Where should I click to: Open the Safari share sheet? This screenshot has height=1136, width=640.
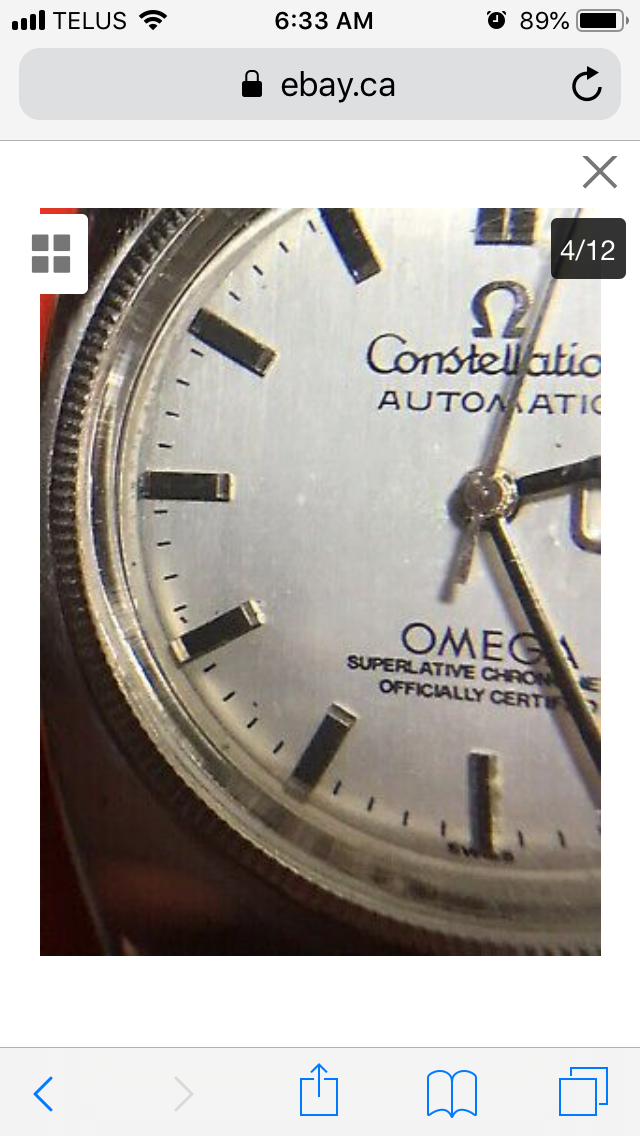(x=319, y=1091)
